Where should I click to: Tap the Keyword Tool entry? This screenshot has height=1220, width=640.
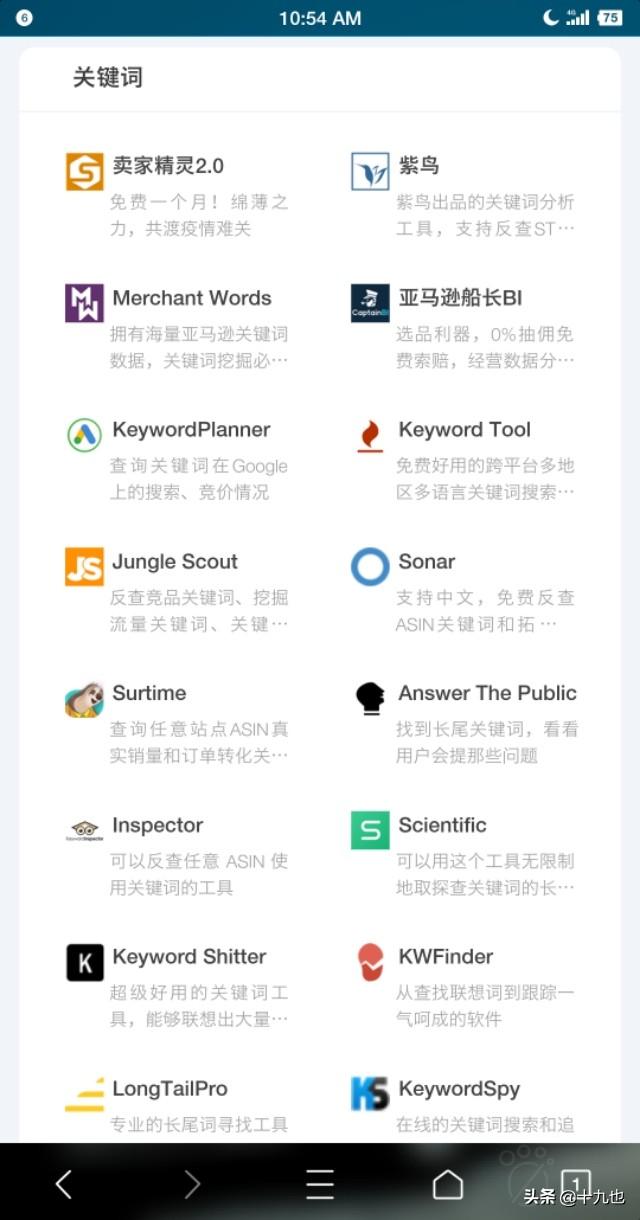coord(464,430)
